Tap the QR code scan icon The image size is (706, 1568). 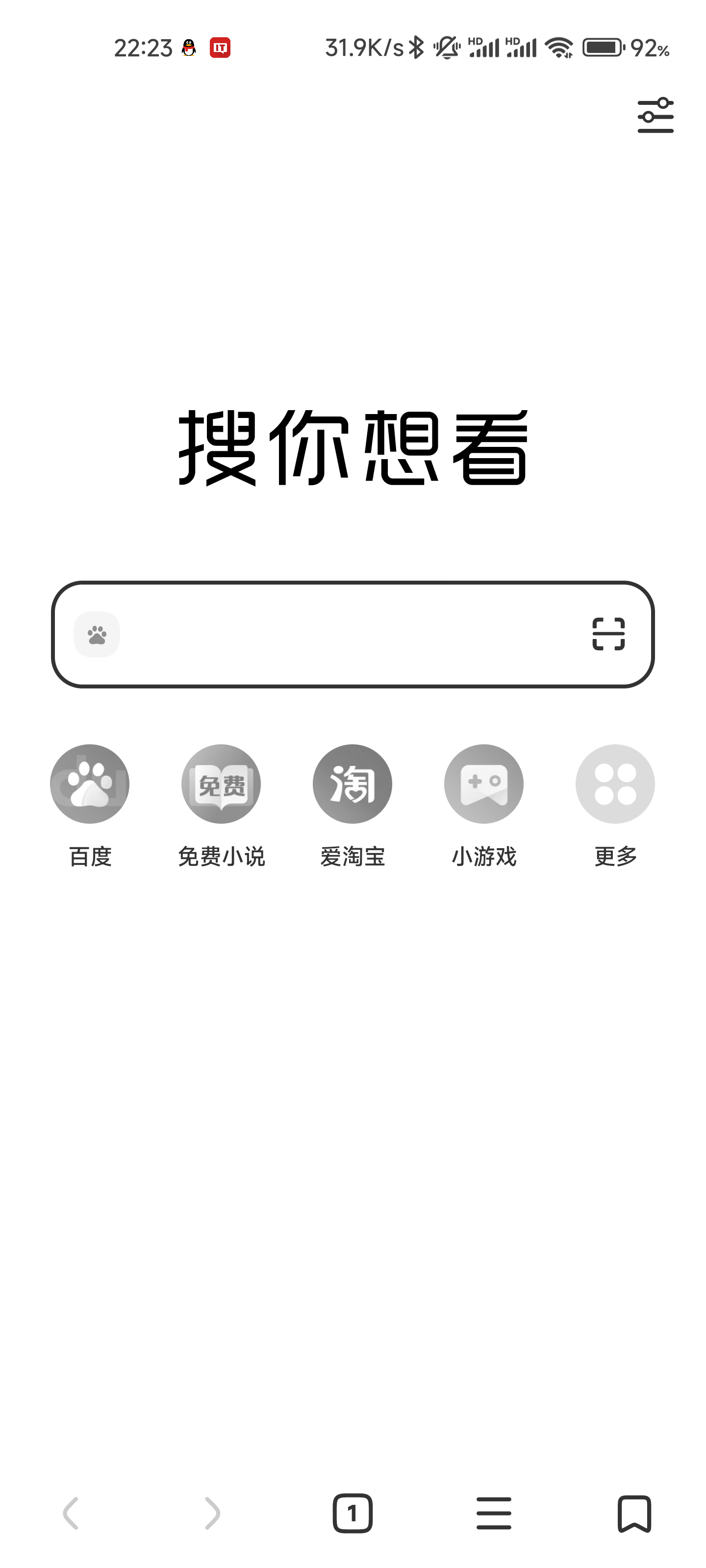tap(608, 634)
